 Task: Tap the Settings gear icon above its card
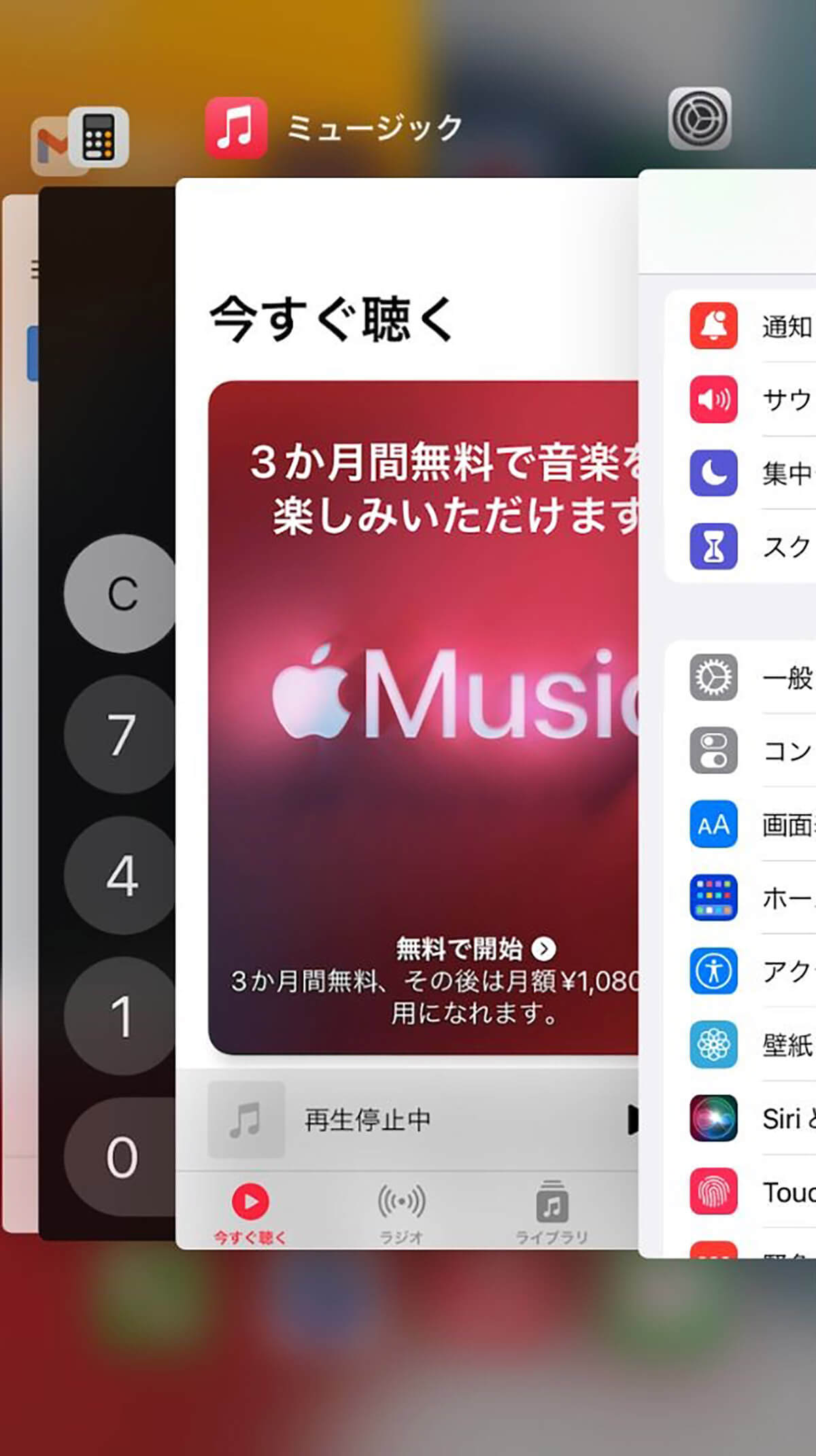tap(699, 119)
